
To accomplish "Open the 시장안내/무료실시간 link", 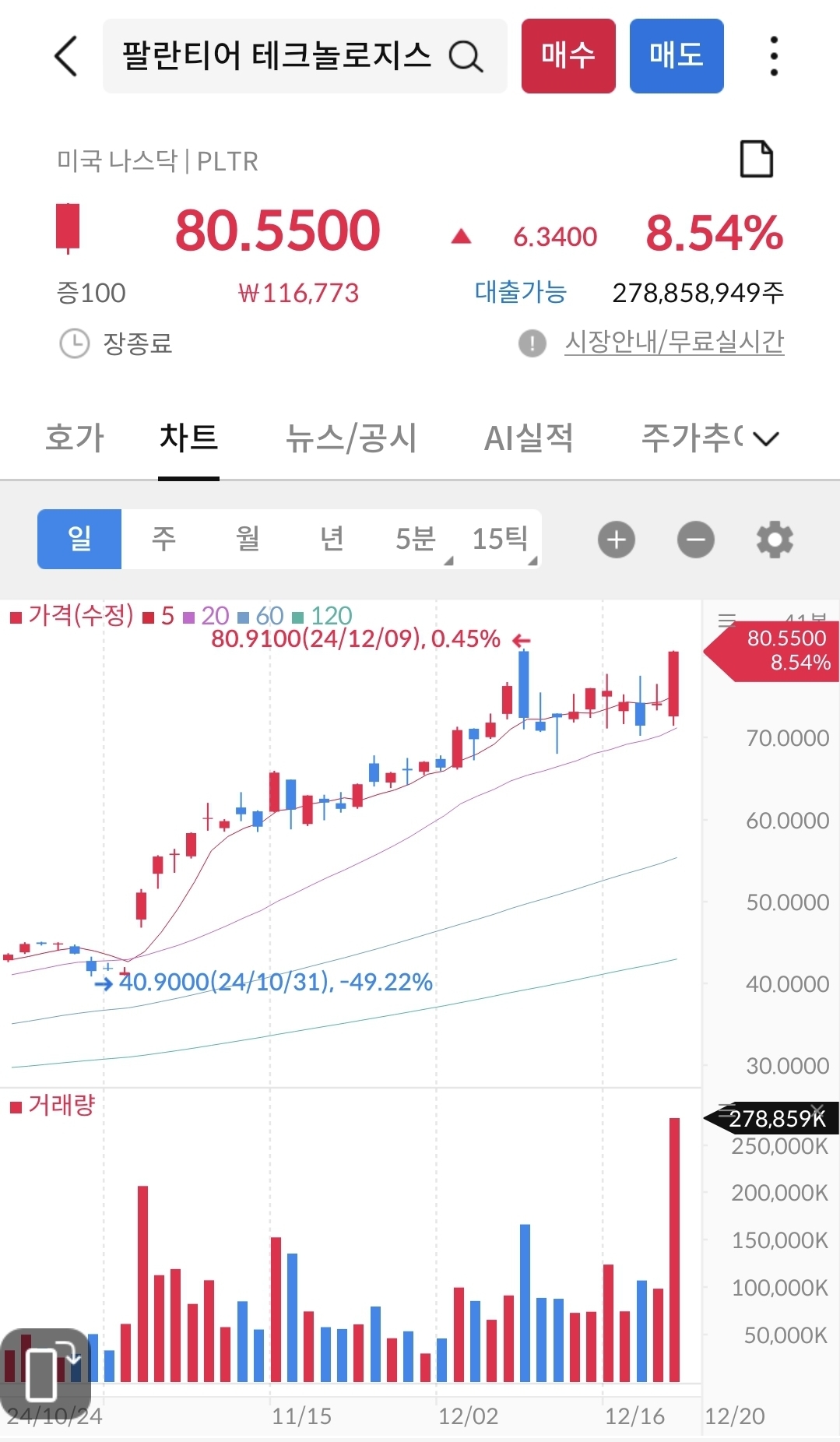I will tap(677, 340).
